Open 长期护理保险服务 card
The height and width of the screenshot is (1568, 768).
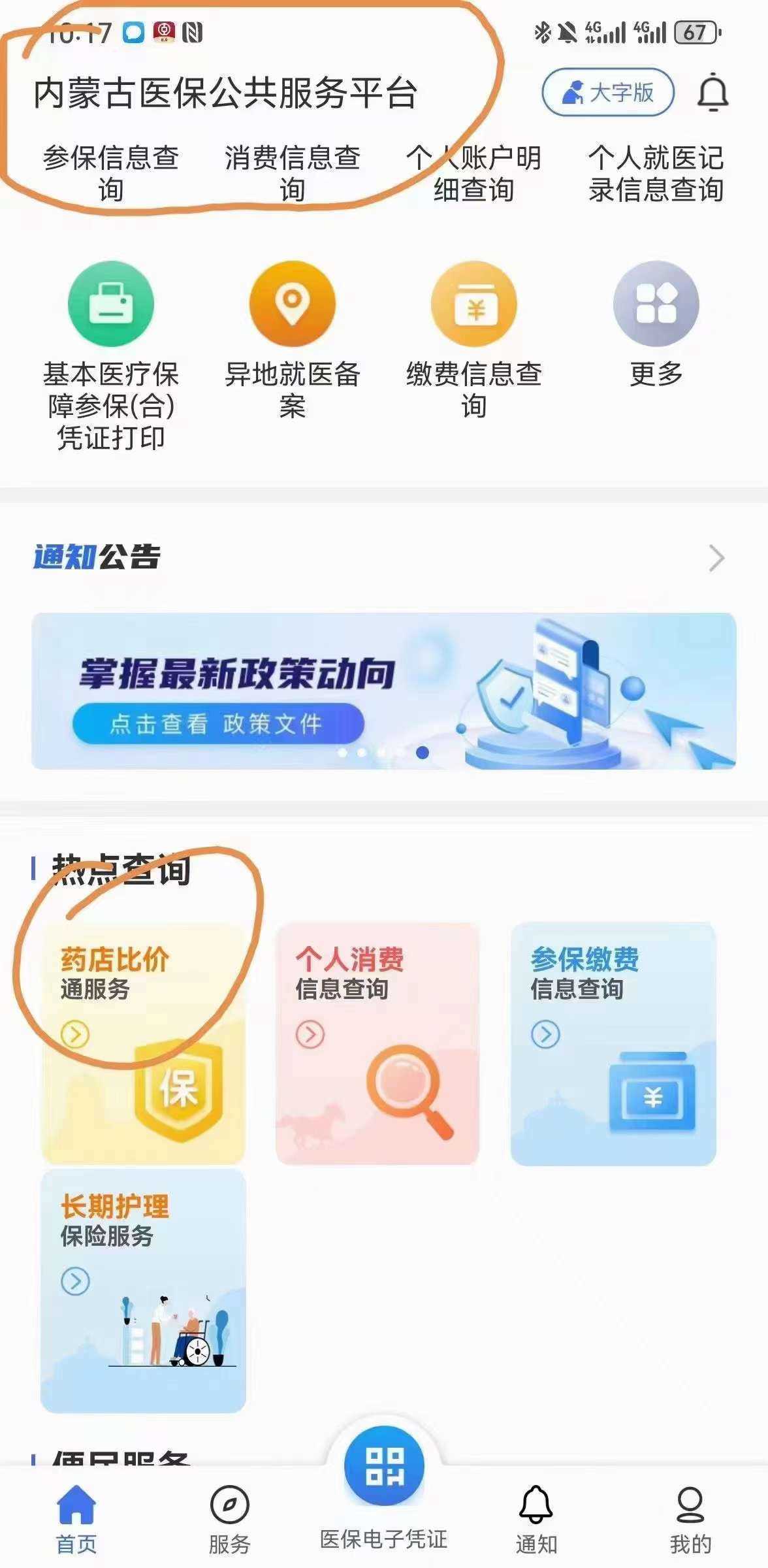coord(143,1290)
